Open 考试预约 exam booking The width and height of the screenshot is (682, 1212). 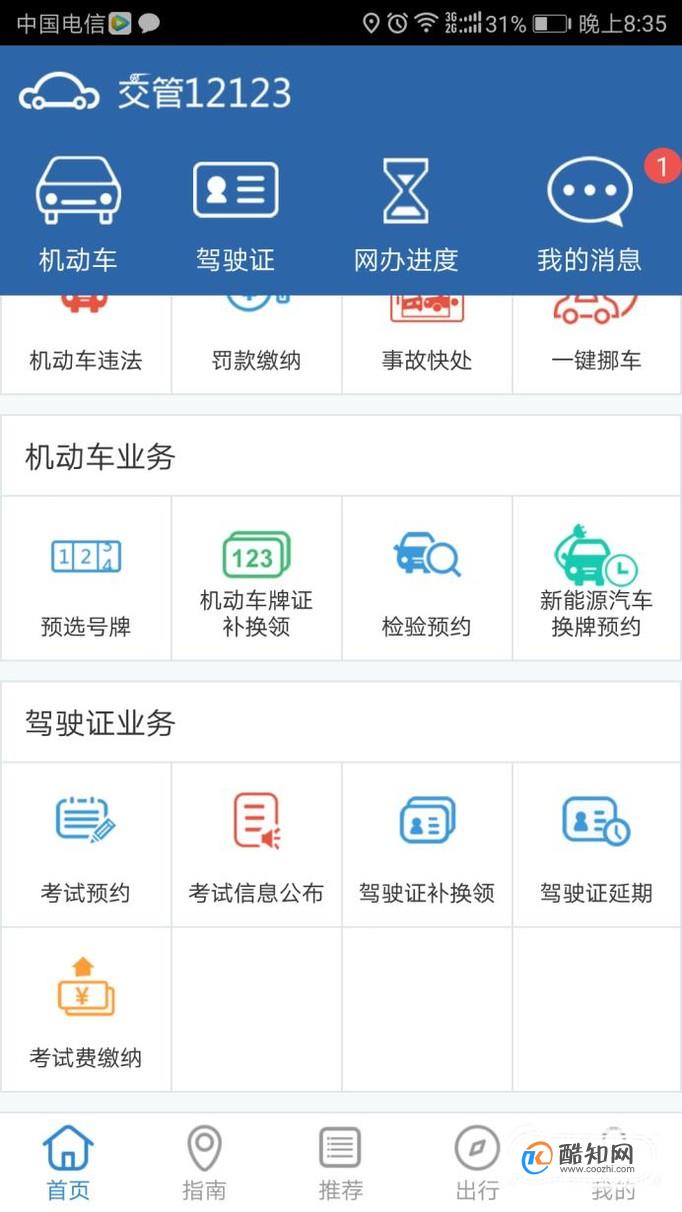pos(86,845)
